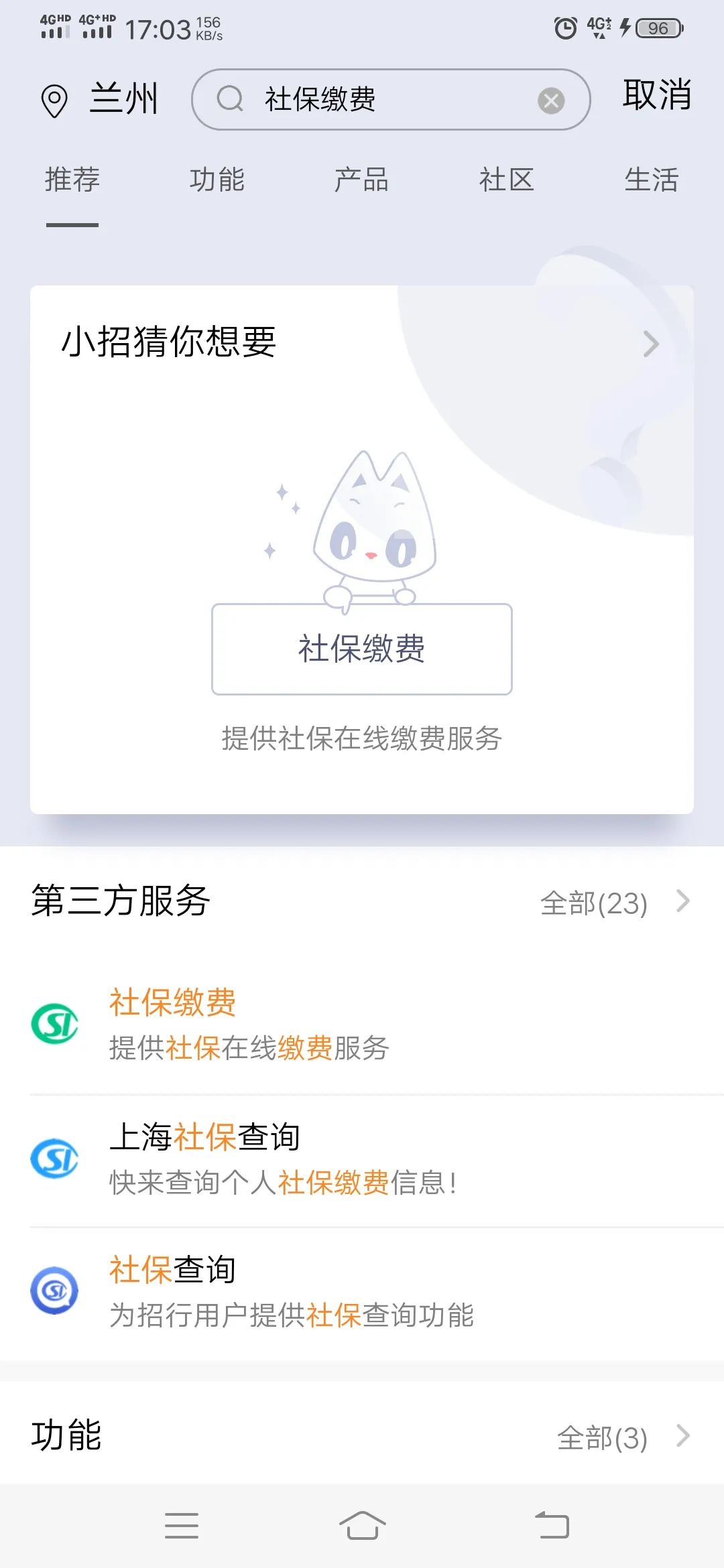Screen dimensions: 724x1568
Task: Go to home screen via the home button
Action: (x=362, y=1526)
